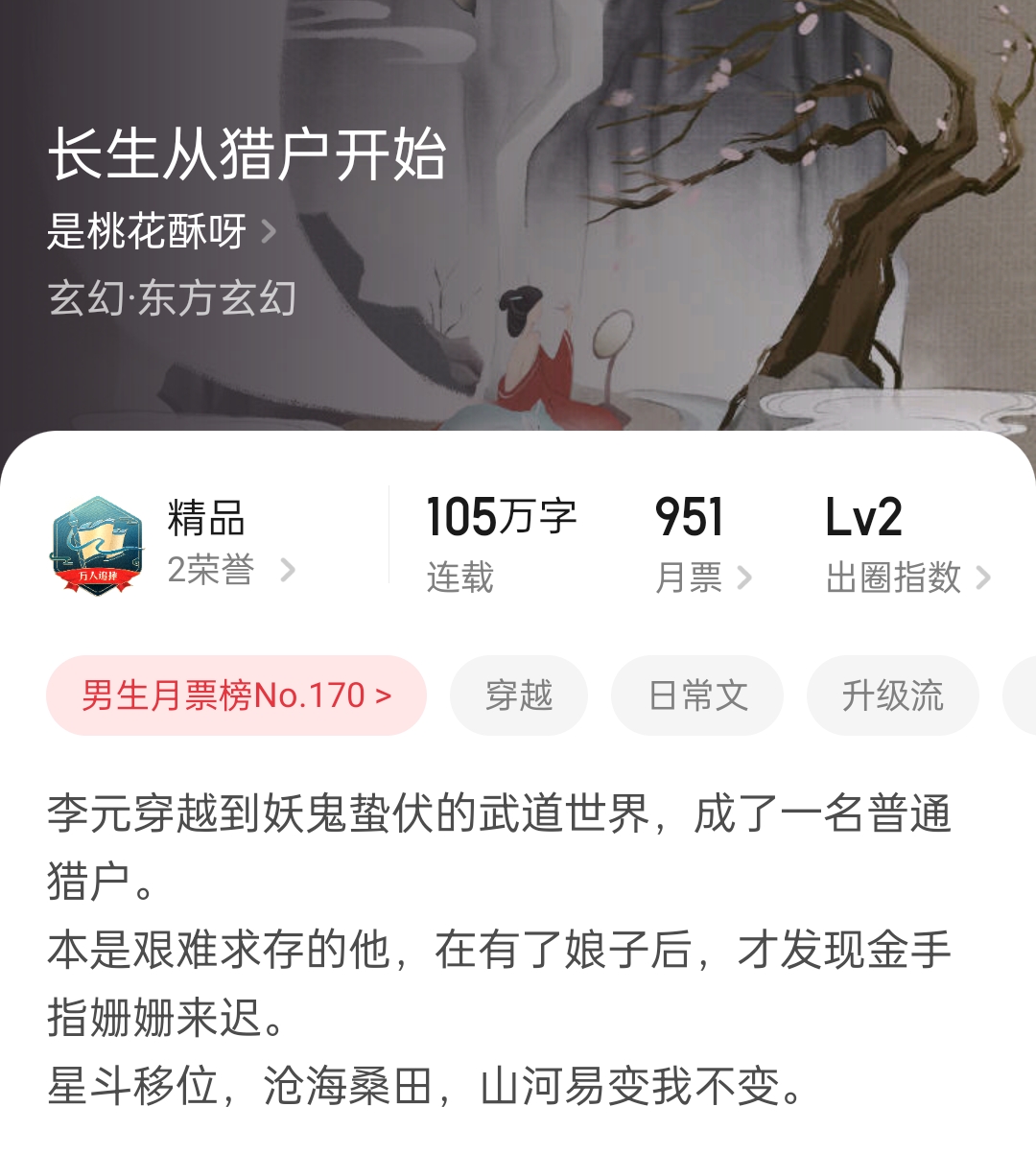Open the 男生月票榜No.170 ranking chip

[236, 695]
